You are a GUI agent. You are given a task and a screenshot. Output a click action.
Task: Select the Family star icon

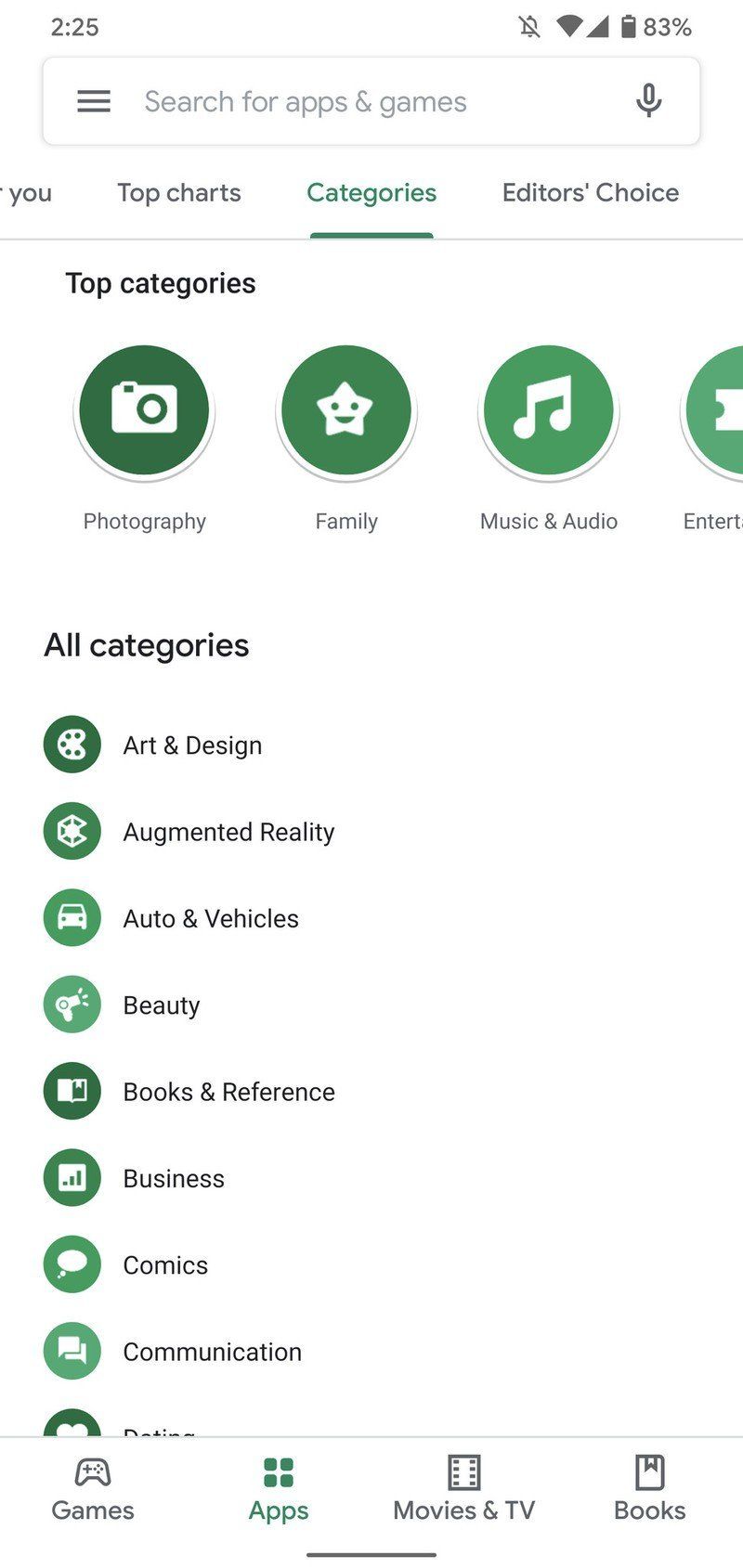pos(345,410)
